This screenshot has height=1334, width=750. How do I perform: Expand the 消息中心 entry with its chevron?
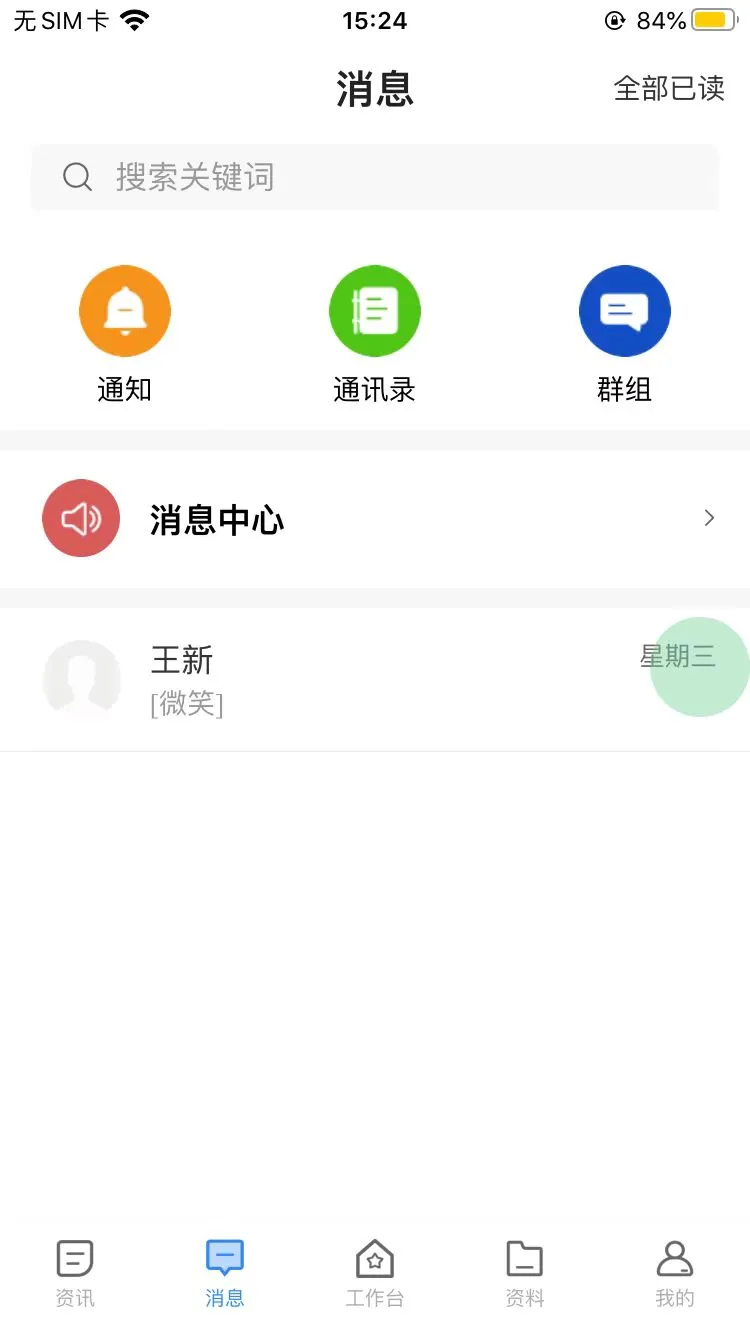pos(709,518)
